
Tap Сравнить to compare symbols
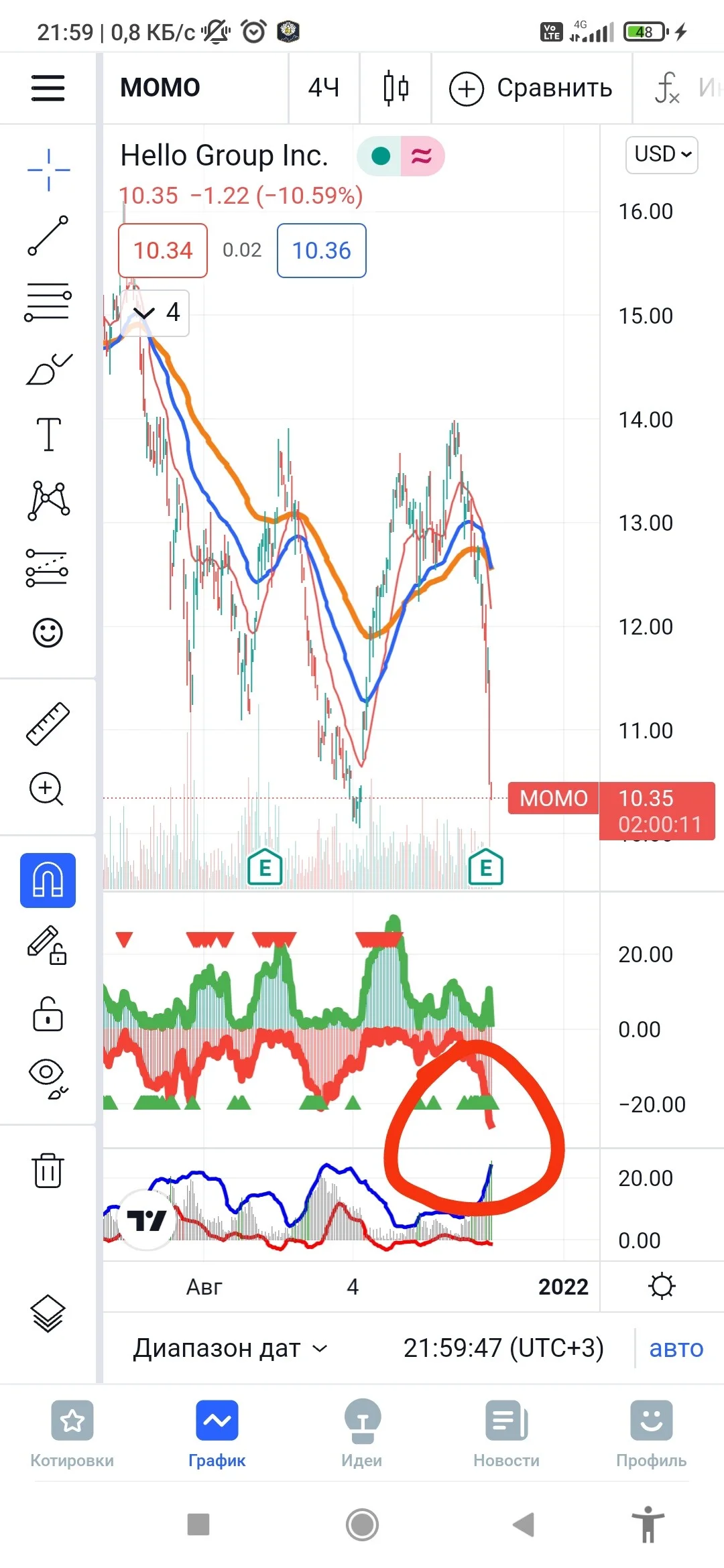pos(531,88)
